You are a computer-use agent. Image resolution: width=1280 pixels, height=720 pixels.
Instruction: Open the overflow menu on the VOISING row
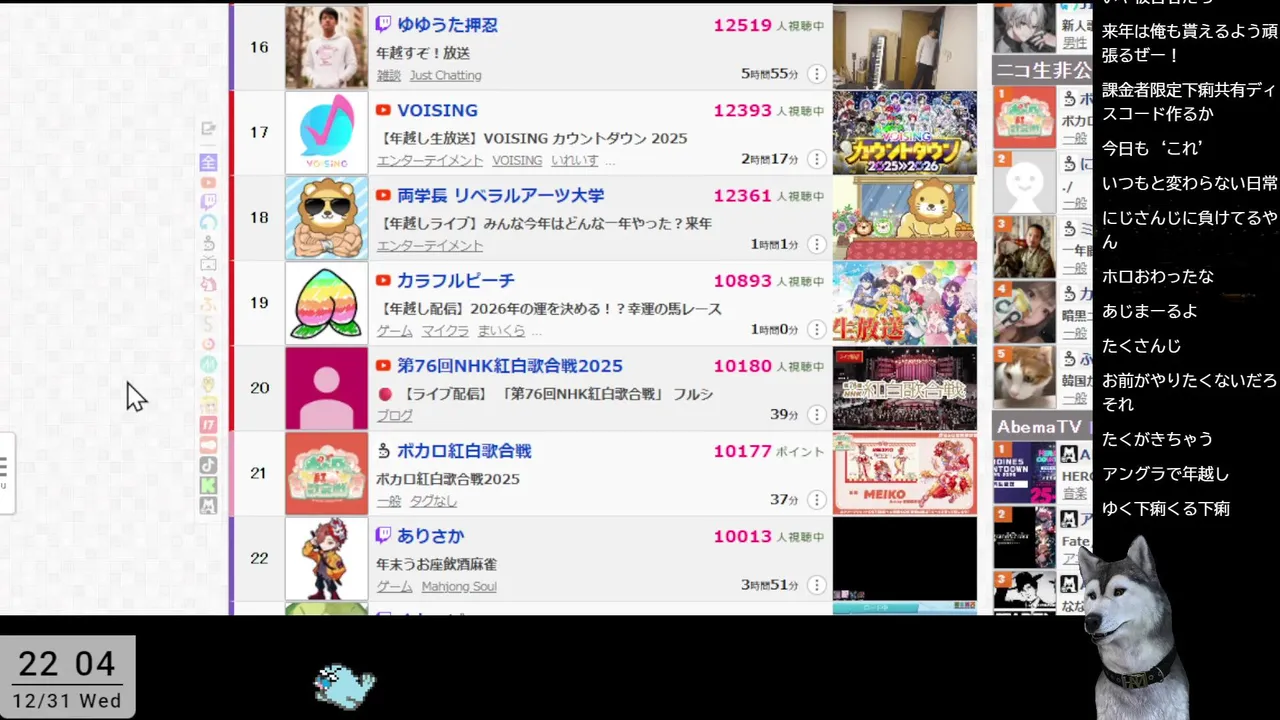click(x=817, y=159)
